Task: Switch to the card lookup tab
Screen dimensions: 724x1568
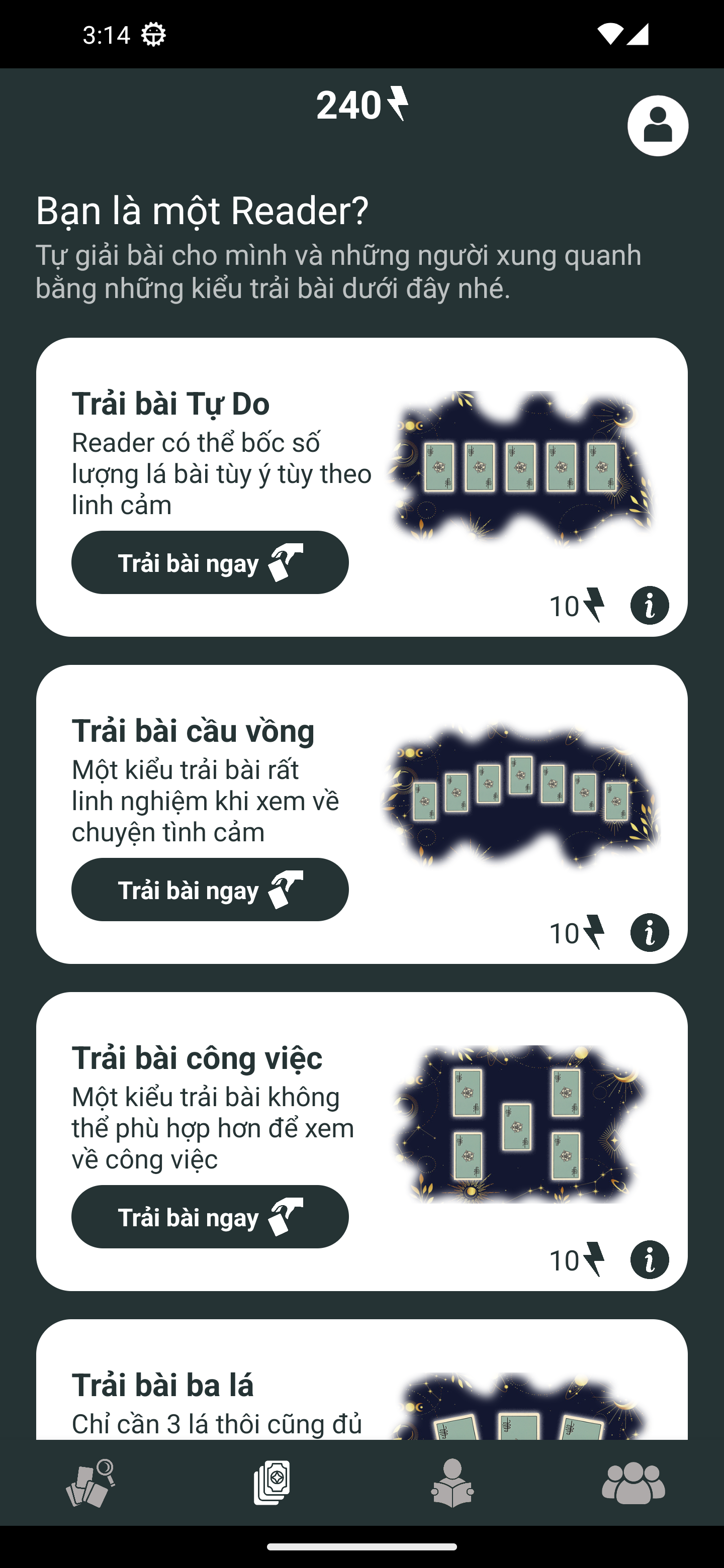Action: 90,1484
